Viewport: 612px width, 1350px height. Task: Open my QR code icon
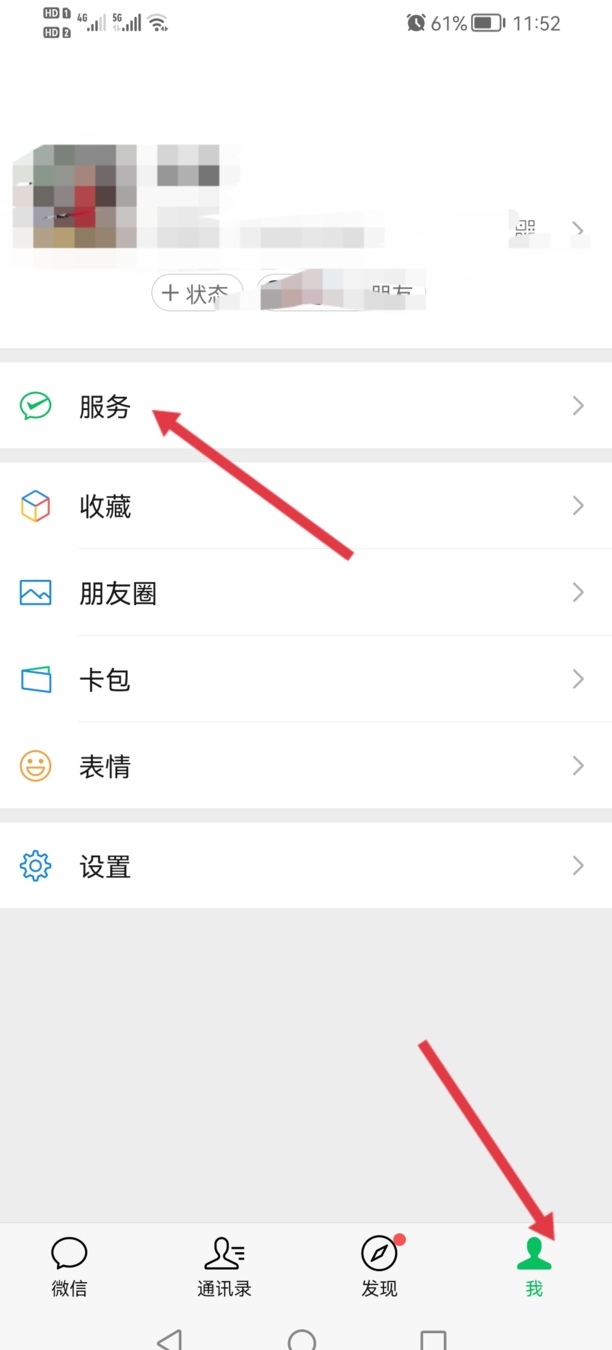(x=525, y=229)
